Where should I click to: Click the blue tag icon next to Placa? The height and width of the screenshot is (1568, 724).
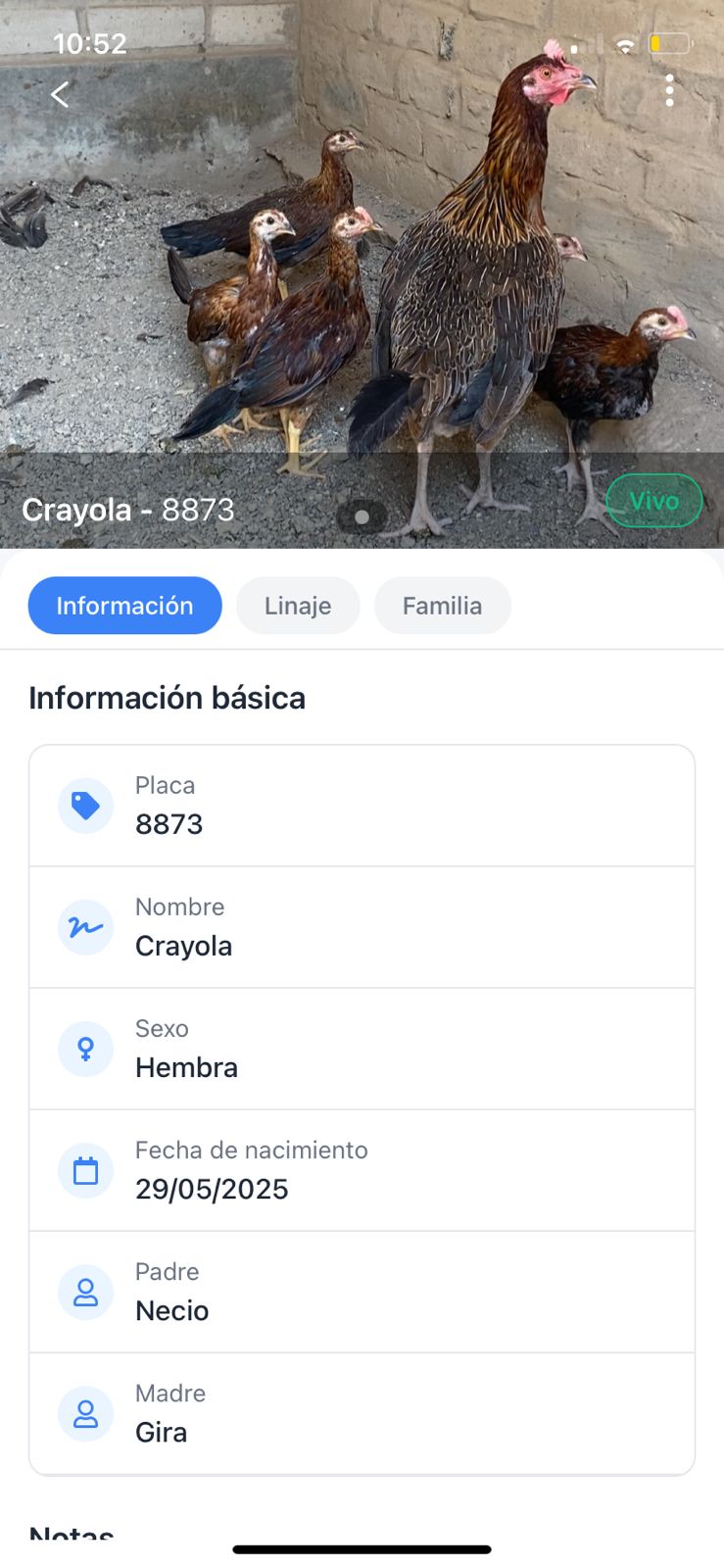click(85, 806)
